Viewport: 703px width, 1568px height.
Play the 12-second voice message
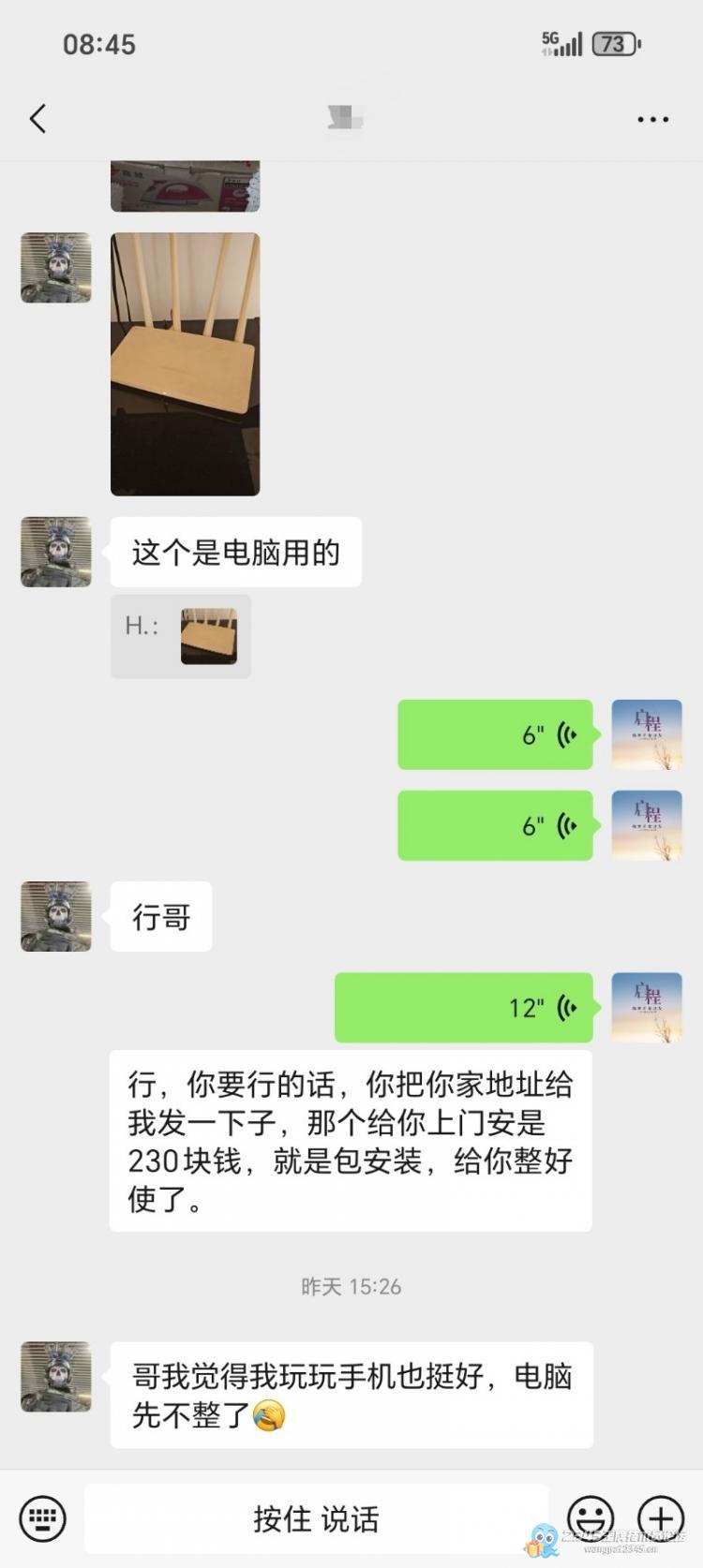463,1008
